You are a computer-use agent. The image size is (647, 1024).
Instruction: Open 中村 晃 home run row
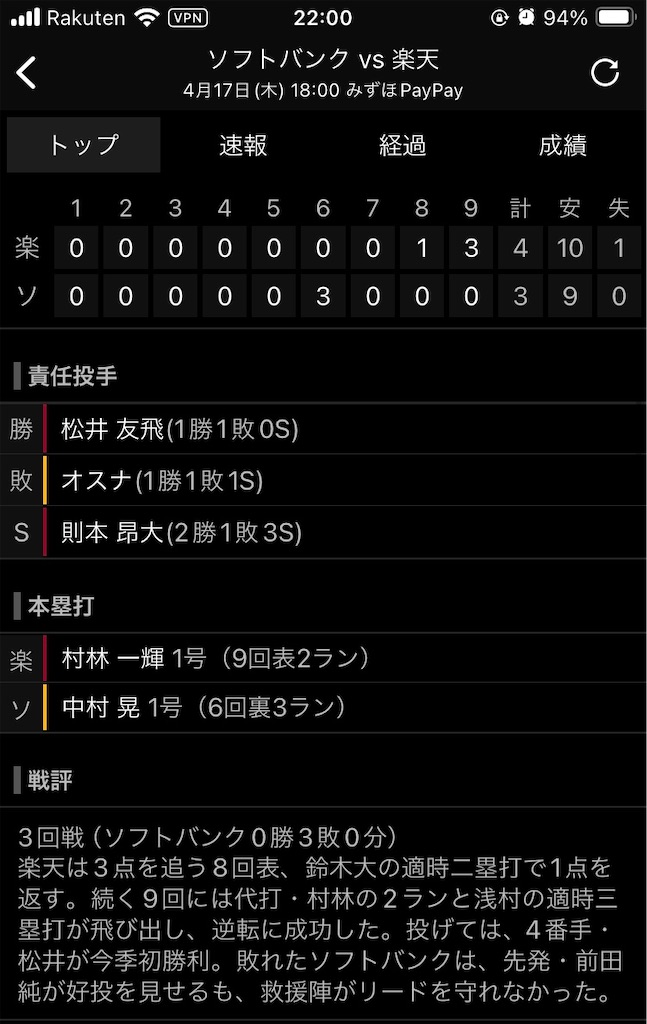click(x=323, y=707)
